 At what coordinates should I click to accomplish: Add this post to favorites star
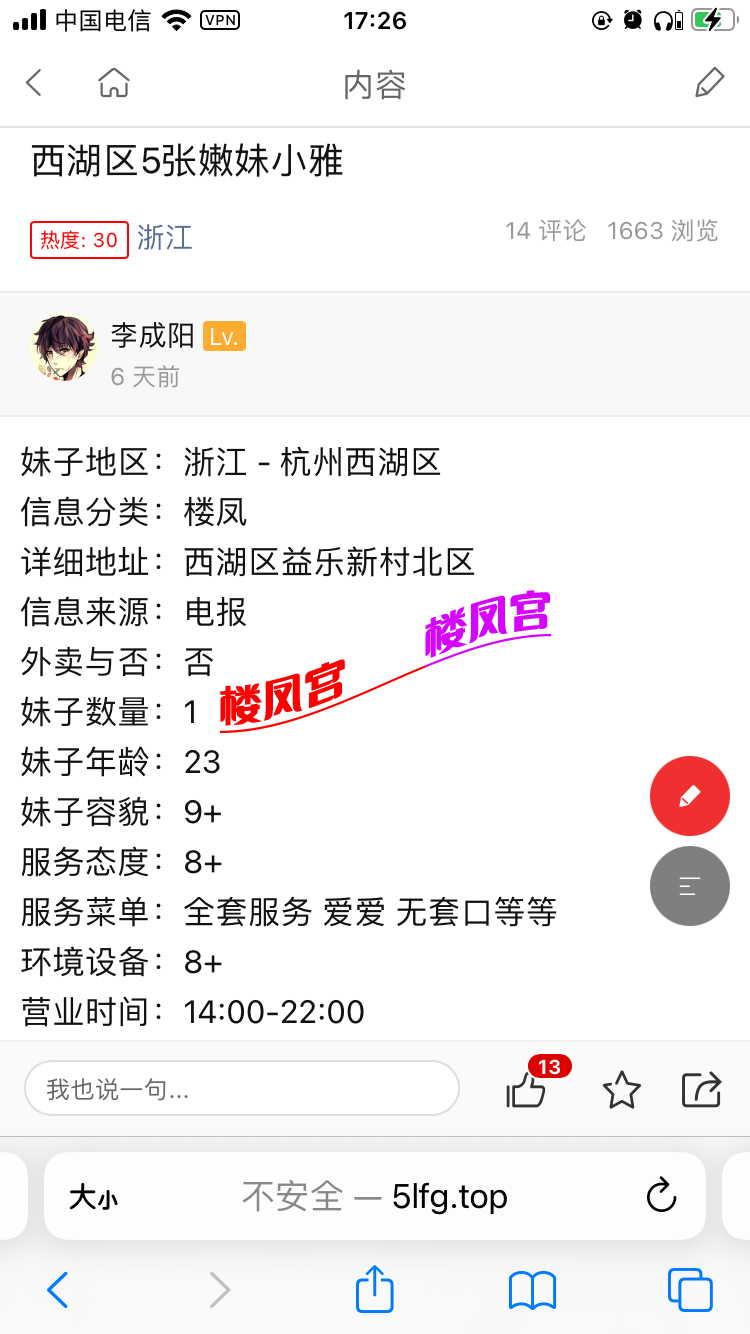(x=621, y=1089)
